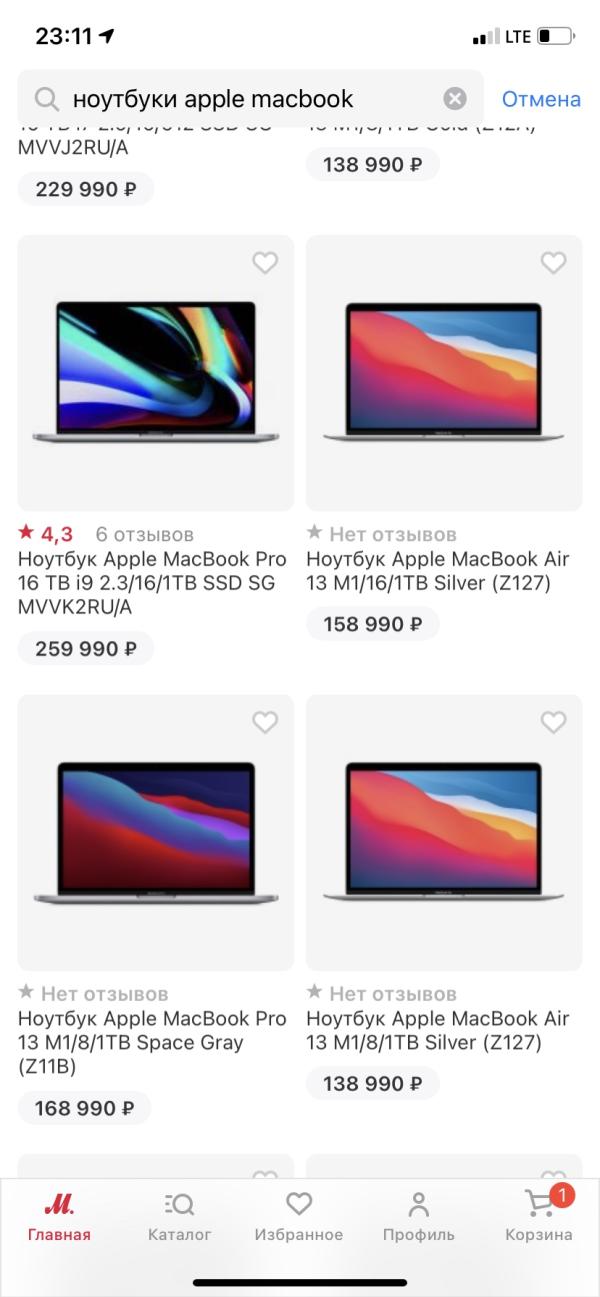Open MacBook Pro 13 M1/8/1TB Space Gray
The height and width of the screenshot is (1297, 600).
[156, 832]
